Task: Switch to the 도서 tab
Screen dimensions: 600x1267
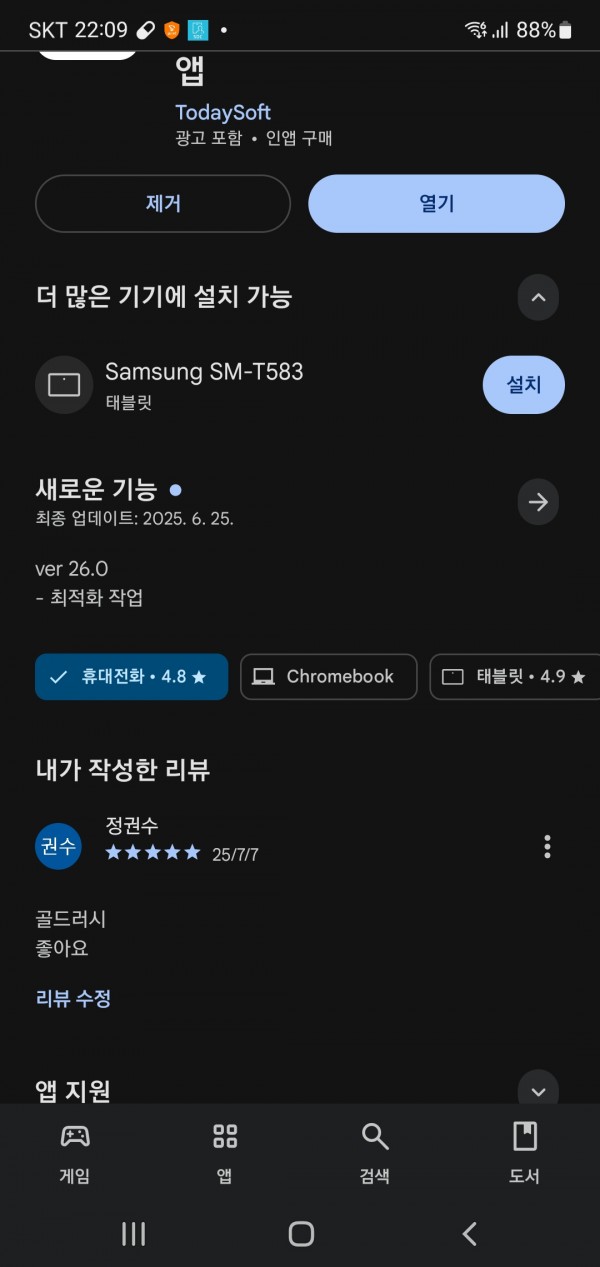Action: tap(524, 1153)
